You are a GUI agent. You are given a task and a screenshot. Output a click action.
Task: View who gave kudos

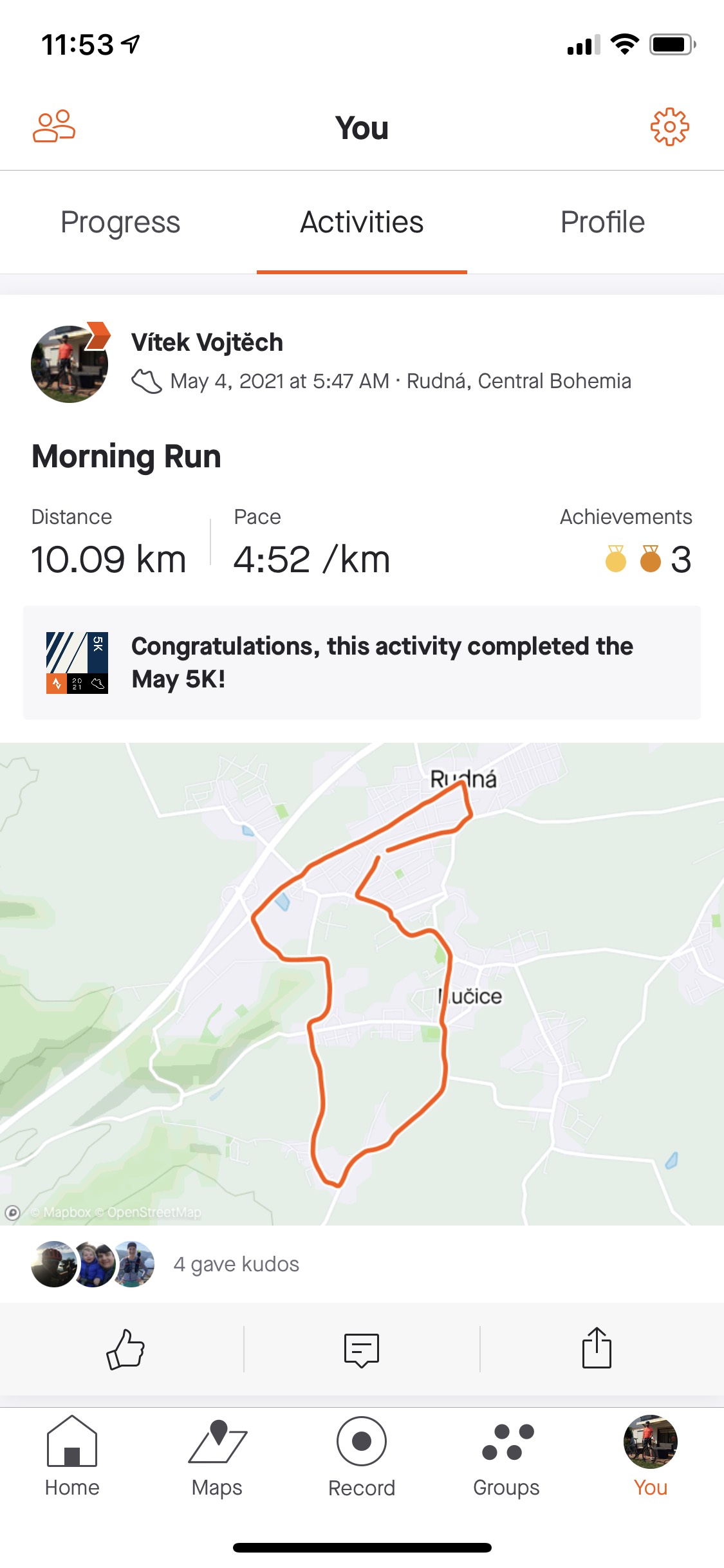click(x=165, y=1264)
